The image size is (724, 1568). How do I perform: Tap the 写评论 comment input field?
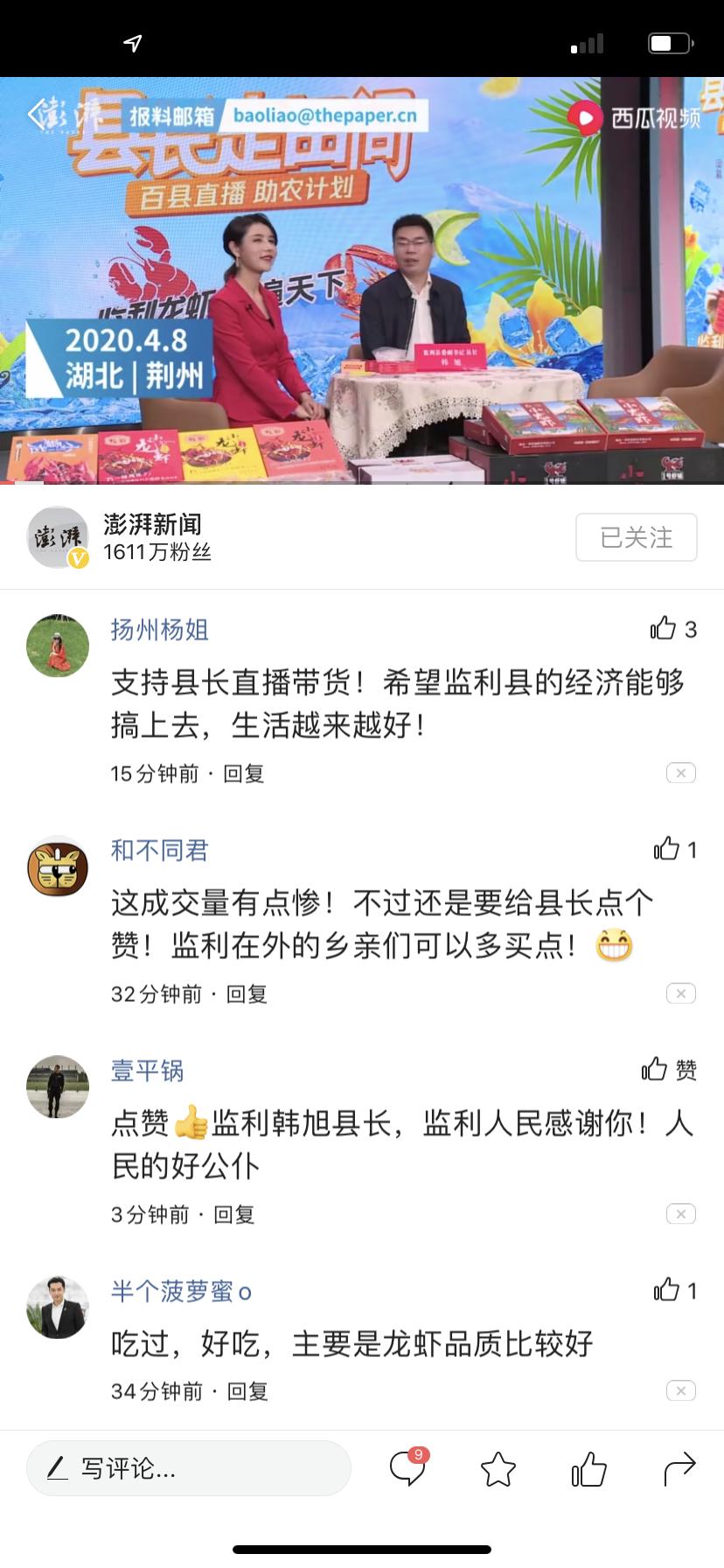click(188, 1467)
